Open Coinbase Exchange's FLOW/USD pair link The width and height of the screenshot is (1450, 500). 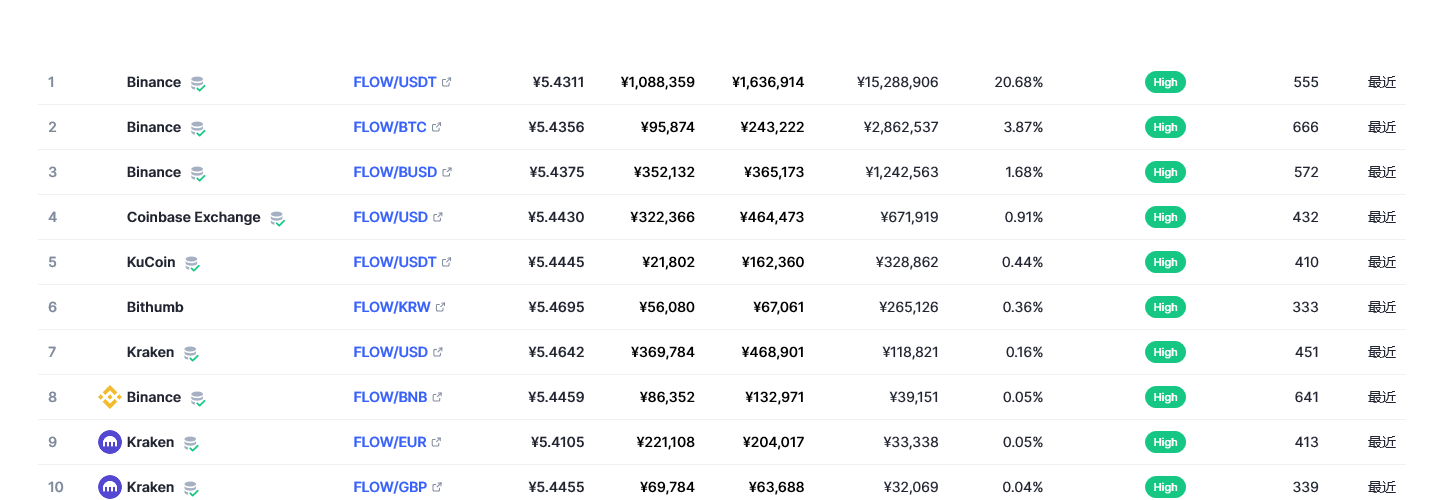coord(390,217)
